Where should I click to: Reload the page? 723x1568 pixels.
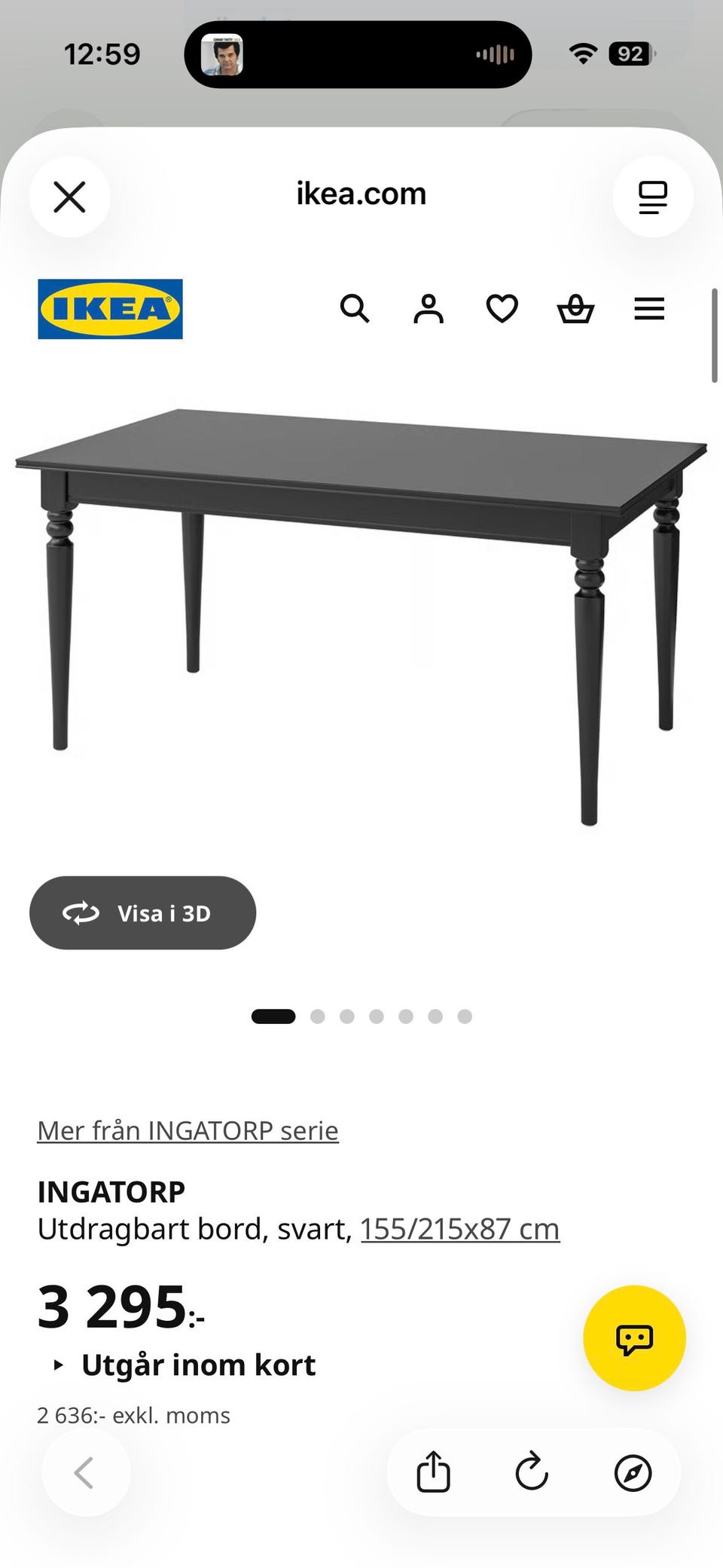click(x=532, y=1472)
